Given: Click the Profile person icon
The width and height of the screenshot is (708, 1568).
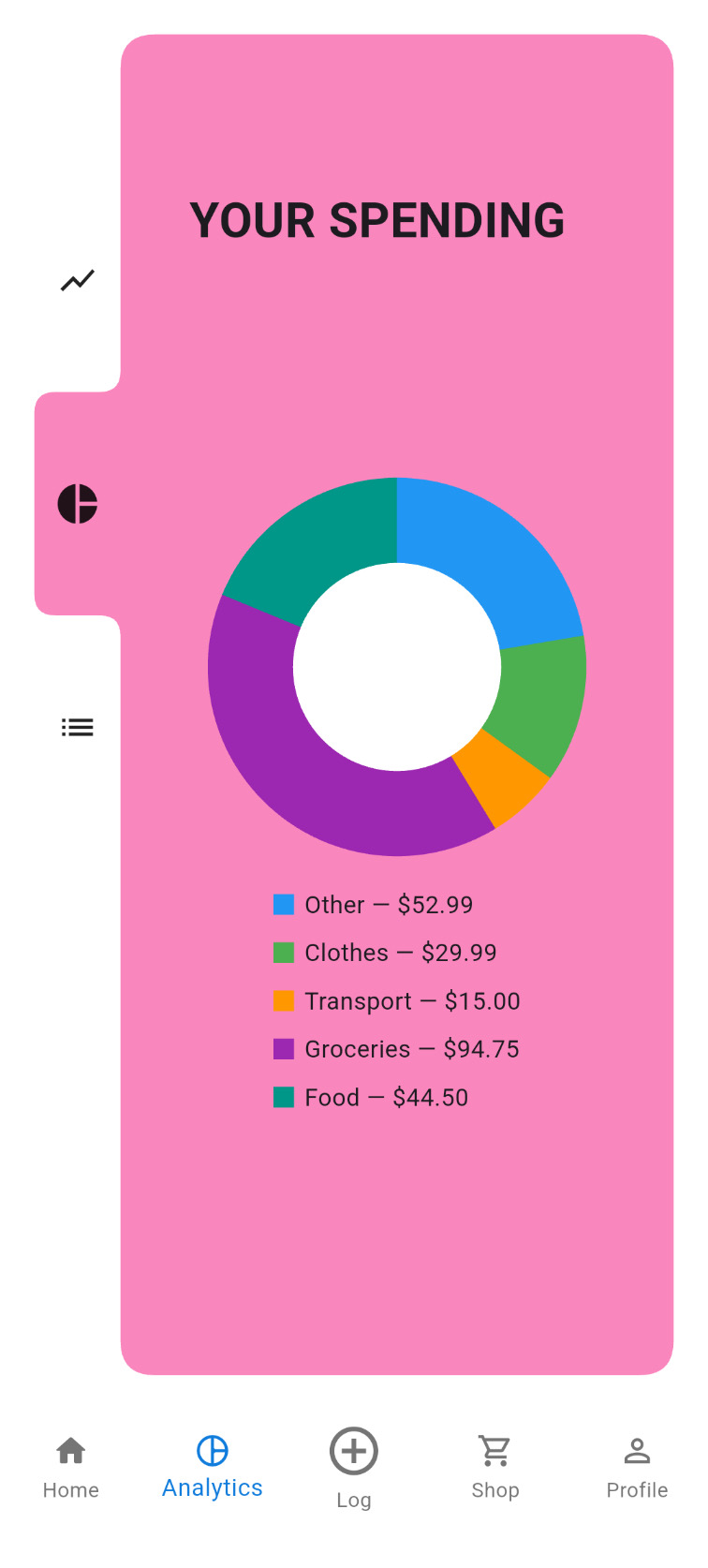Looking at the screenshot, I should 636,1451.
